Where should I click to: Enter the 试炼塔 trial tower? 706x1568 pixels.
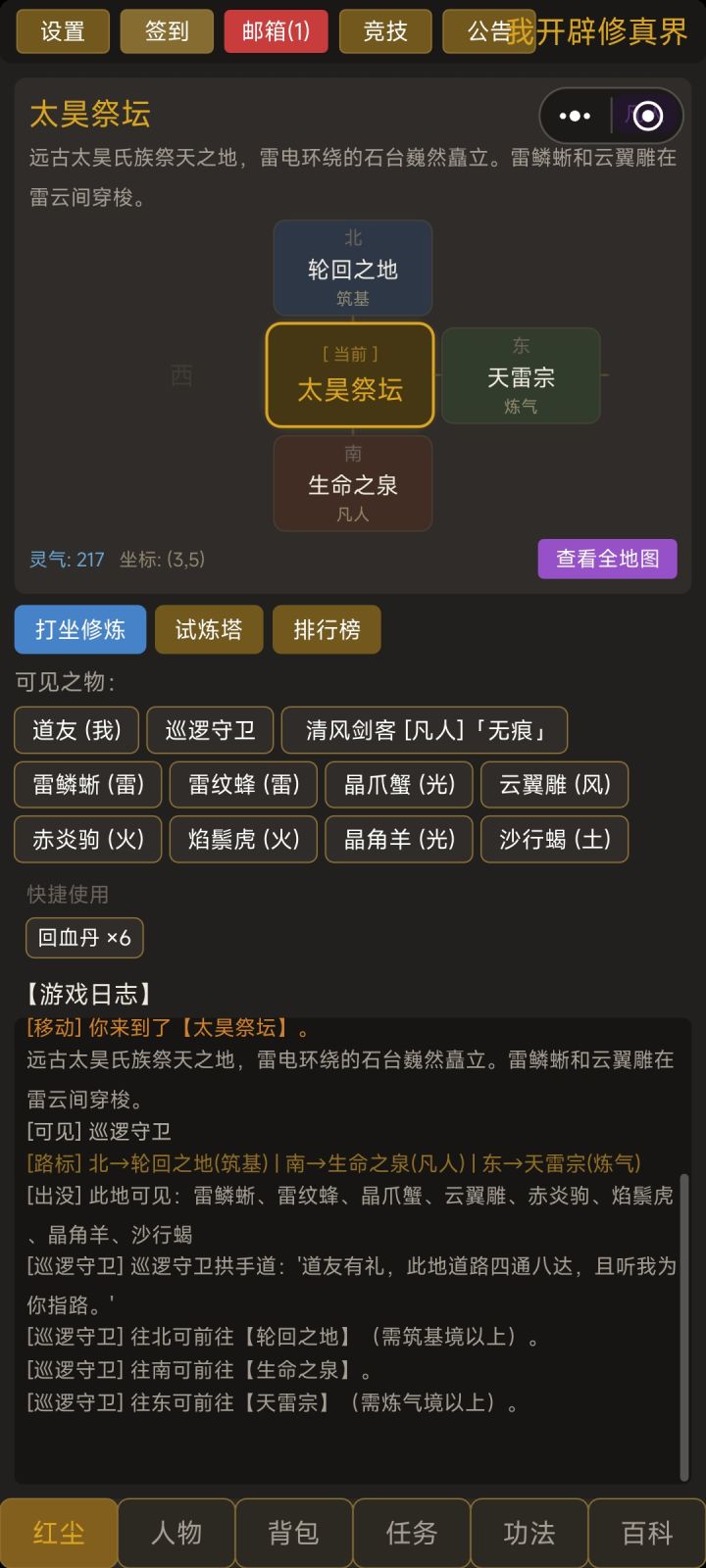pyautogui.click(x=208, y=630)
